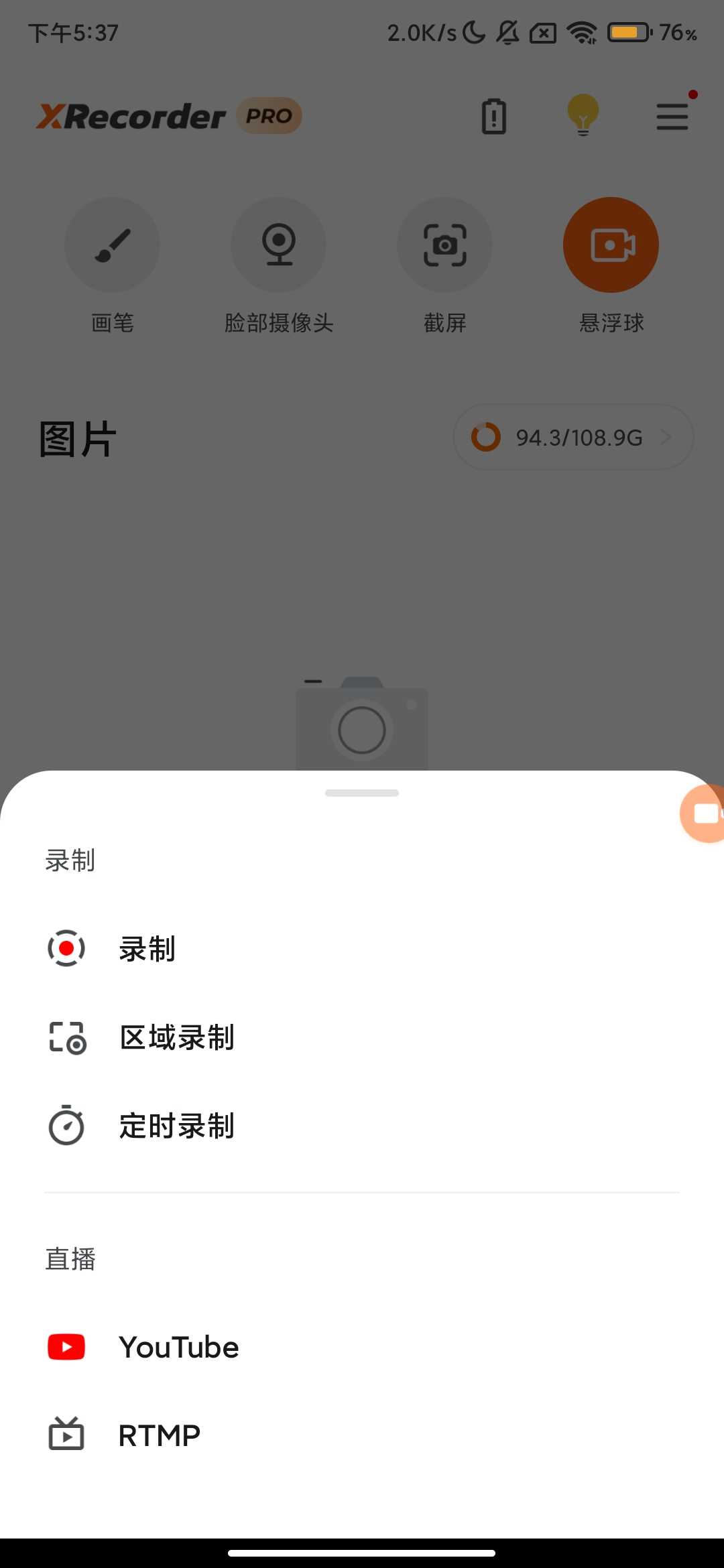This screenshot has height=1568, width=724.
Task: Switch to the 图片 pictures section
Action: pos(76,439)
